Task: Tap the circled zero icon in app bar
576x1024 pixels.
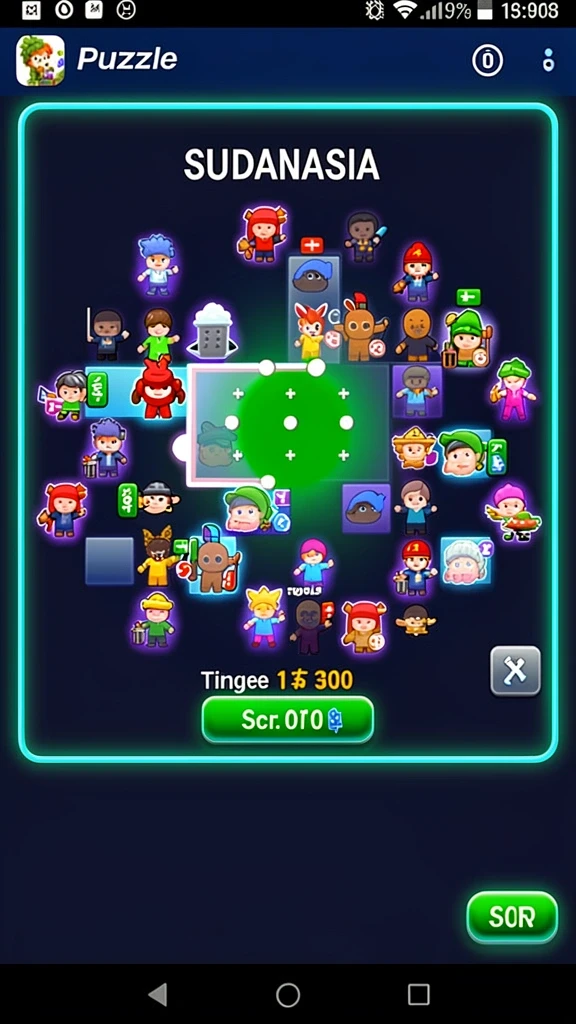Action: [x=487, y=61]
